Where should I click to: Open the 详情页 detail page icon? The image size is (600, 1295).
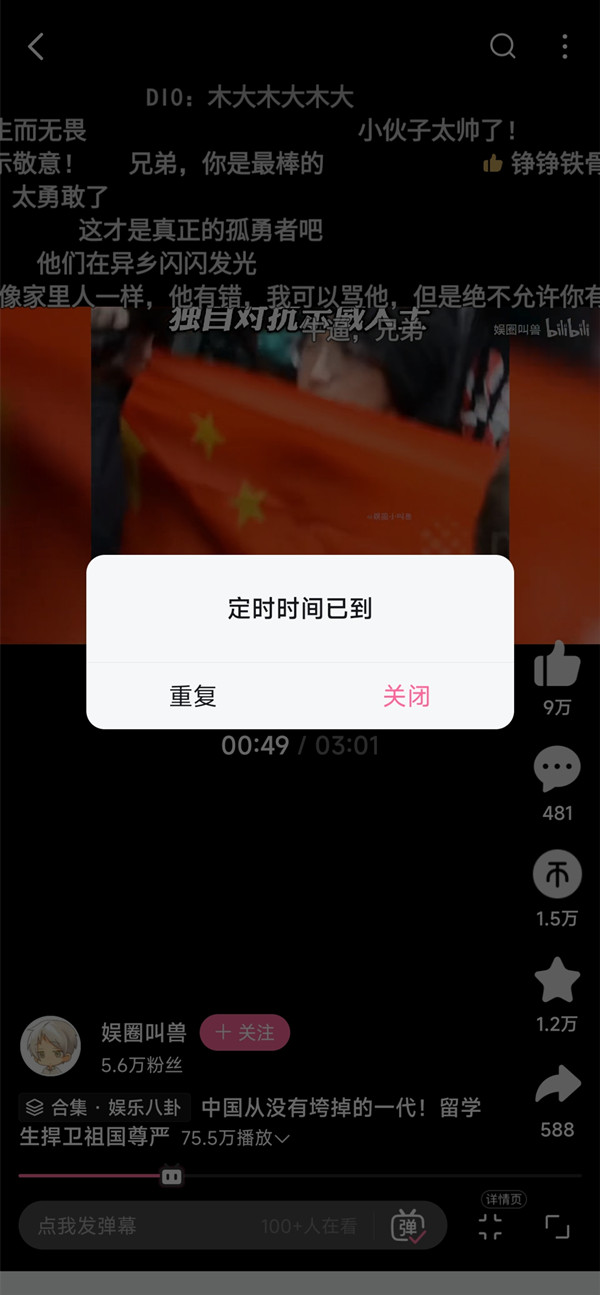click(x=490, y=1226)
